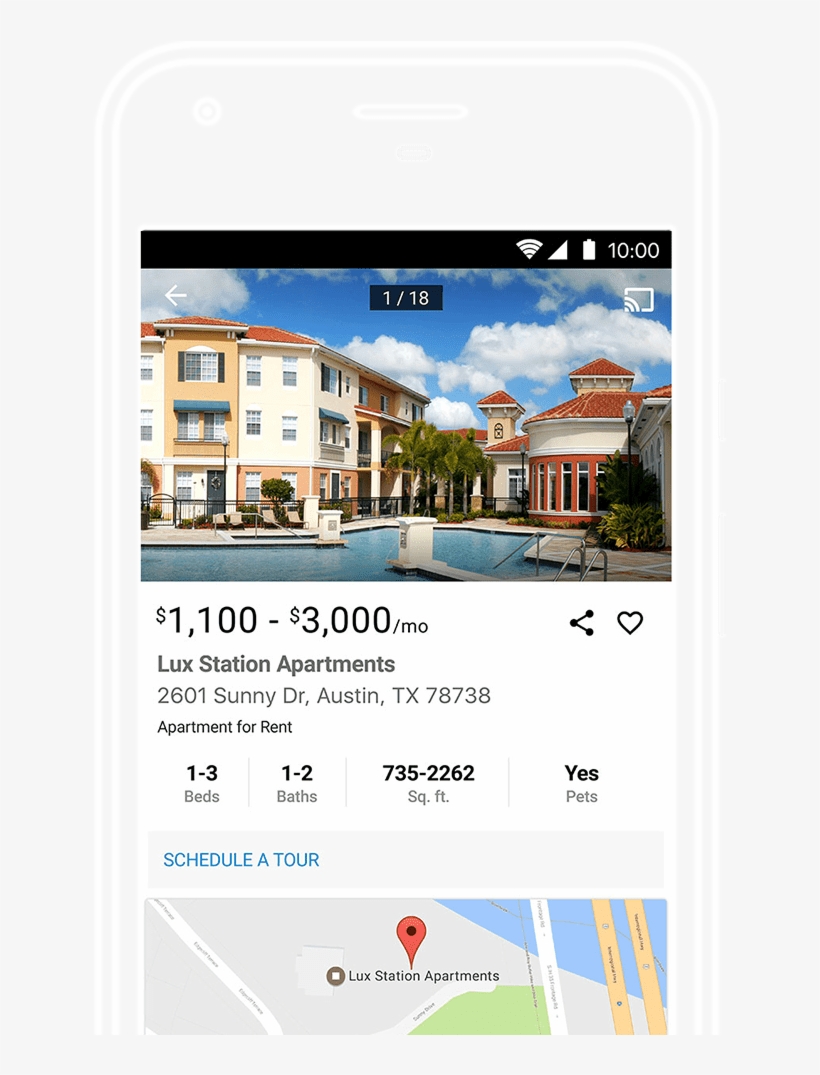Tap the address 2601 Sunny Dr, Austin
This screenshot has height=1075, width=820.
pyautogui.click(x=324, y=696)
